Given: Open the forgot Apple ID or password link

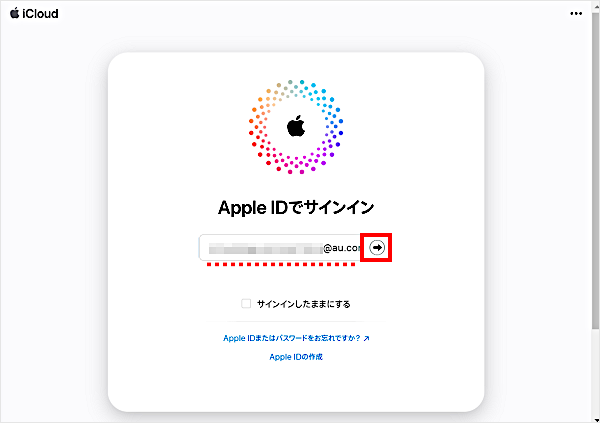Looking at the screenshot, I should click(x=296, y=339).
